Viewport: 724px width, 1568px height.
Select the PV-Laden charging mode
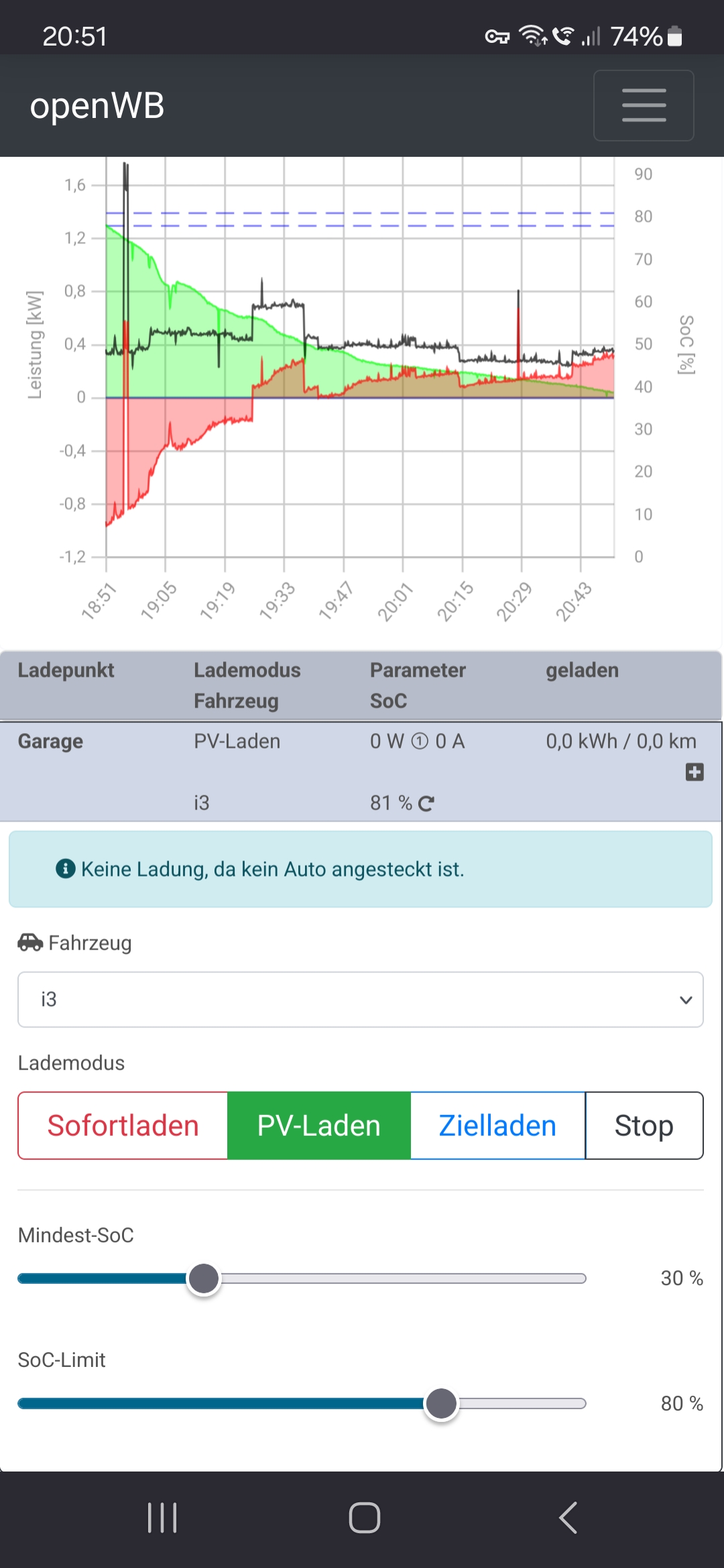(319, 1126)
